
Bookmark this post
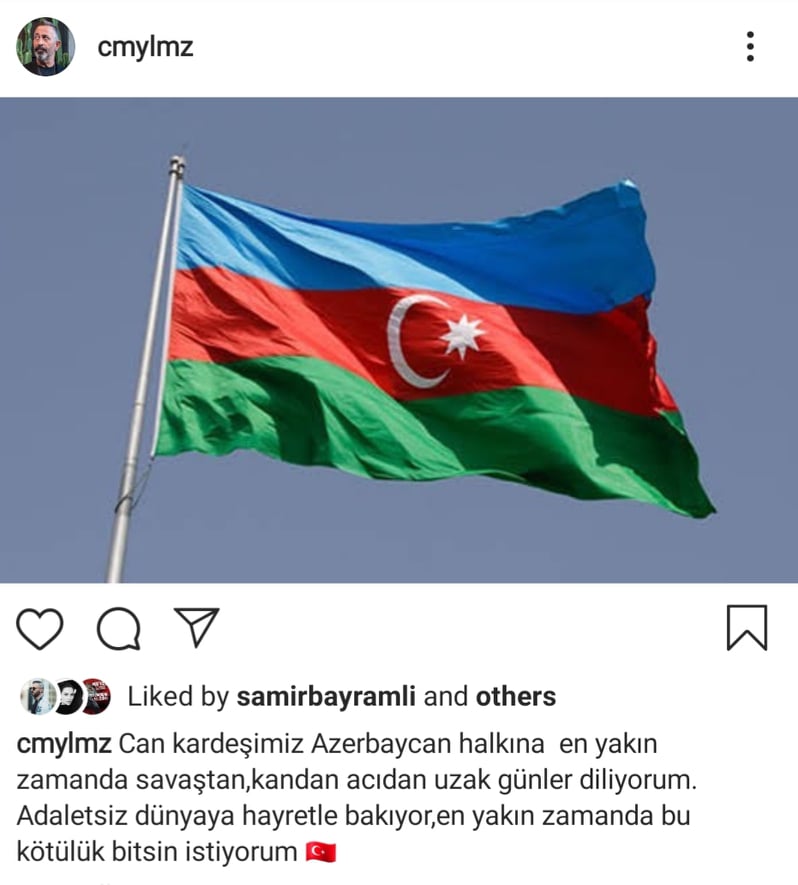tap(746, 628)
